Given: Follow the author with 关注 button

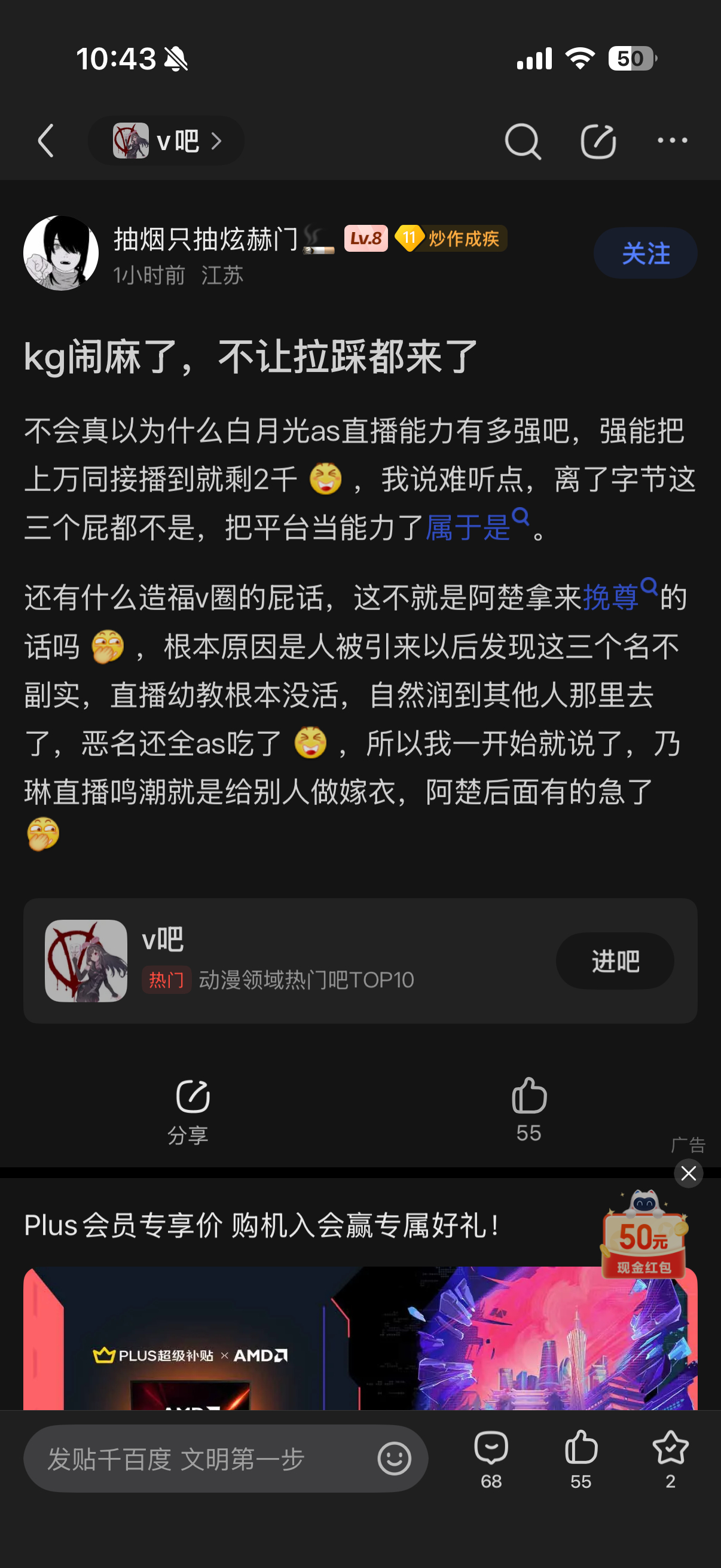Looking at the screenshot, I should pos(645,253).
